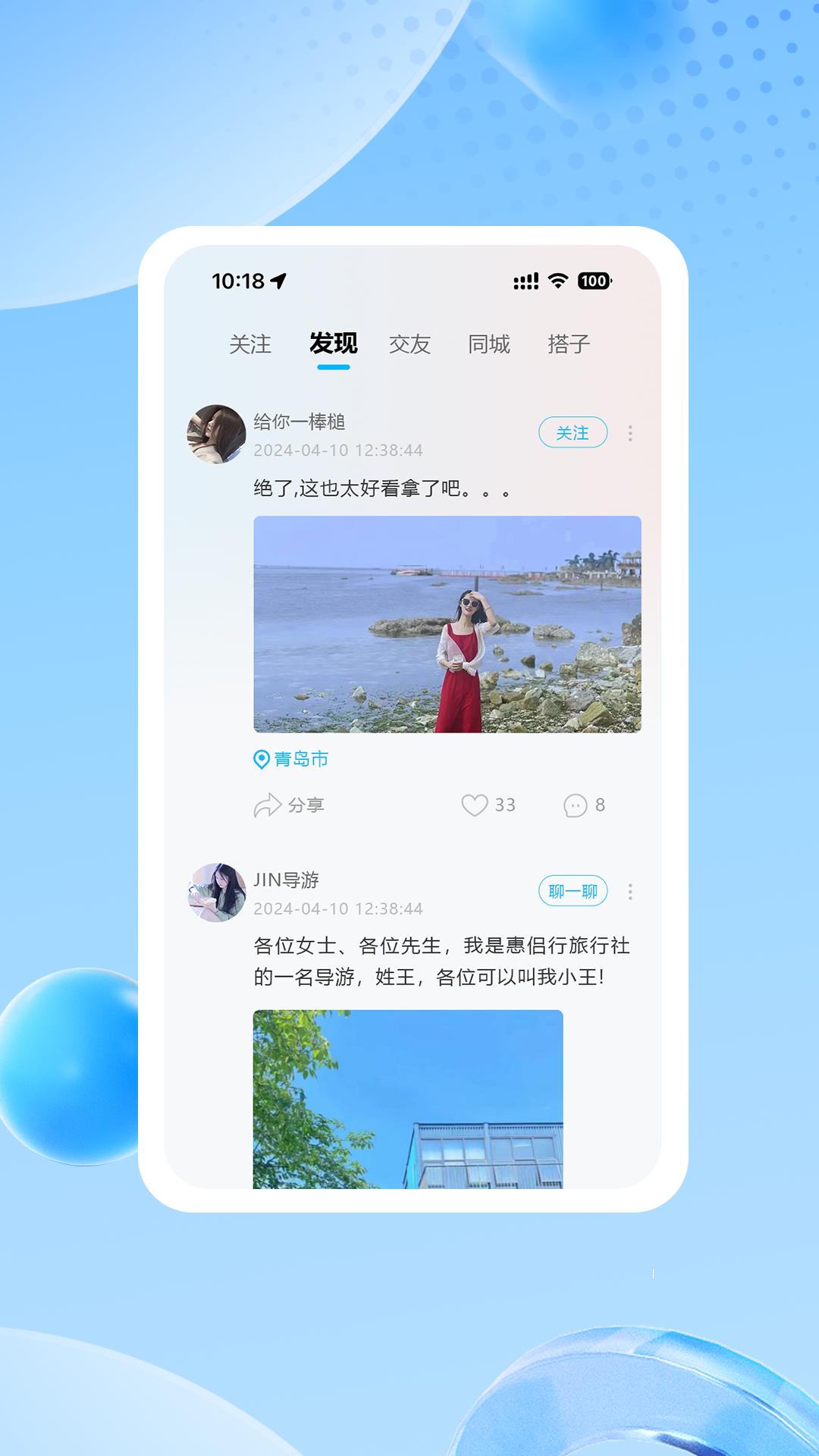
Task: Tap the cellular signal bars indicator
Action: pyautogui.click(x=526, y=281)
